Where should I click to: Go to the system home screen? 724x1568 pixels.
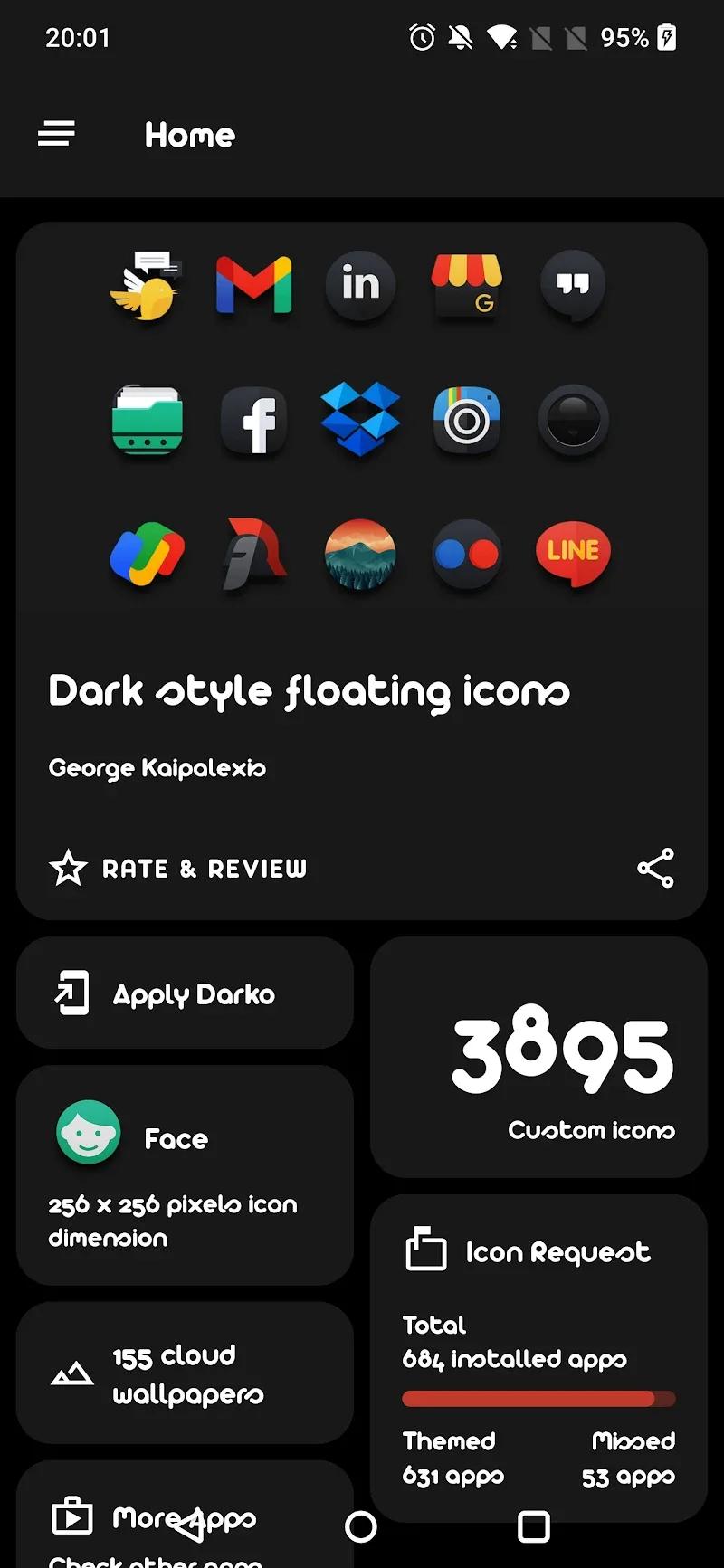(x=361, y=1527)
